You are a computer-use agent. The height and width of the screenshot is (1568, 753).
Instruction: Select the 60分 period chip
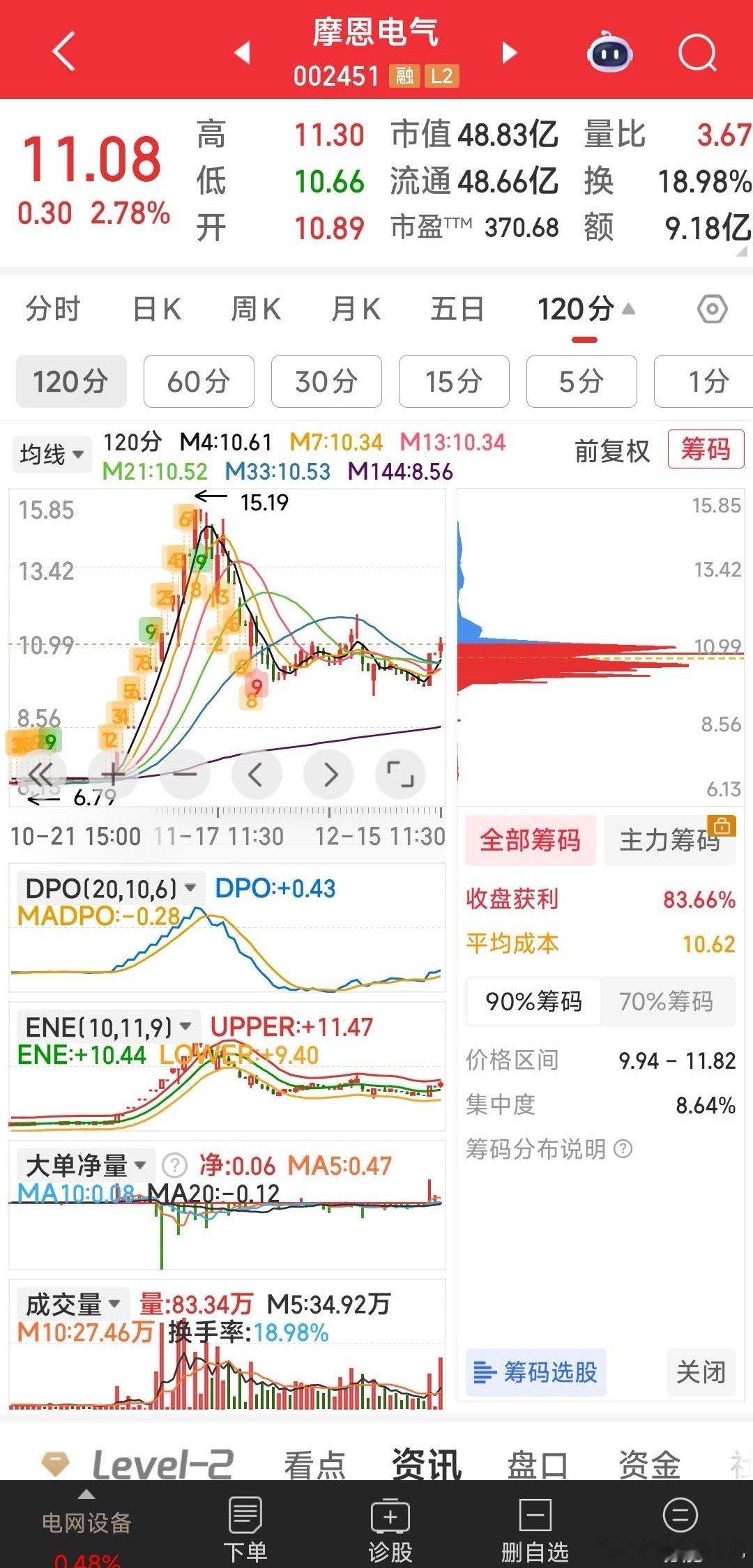click(x=199, y=381)
